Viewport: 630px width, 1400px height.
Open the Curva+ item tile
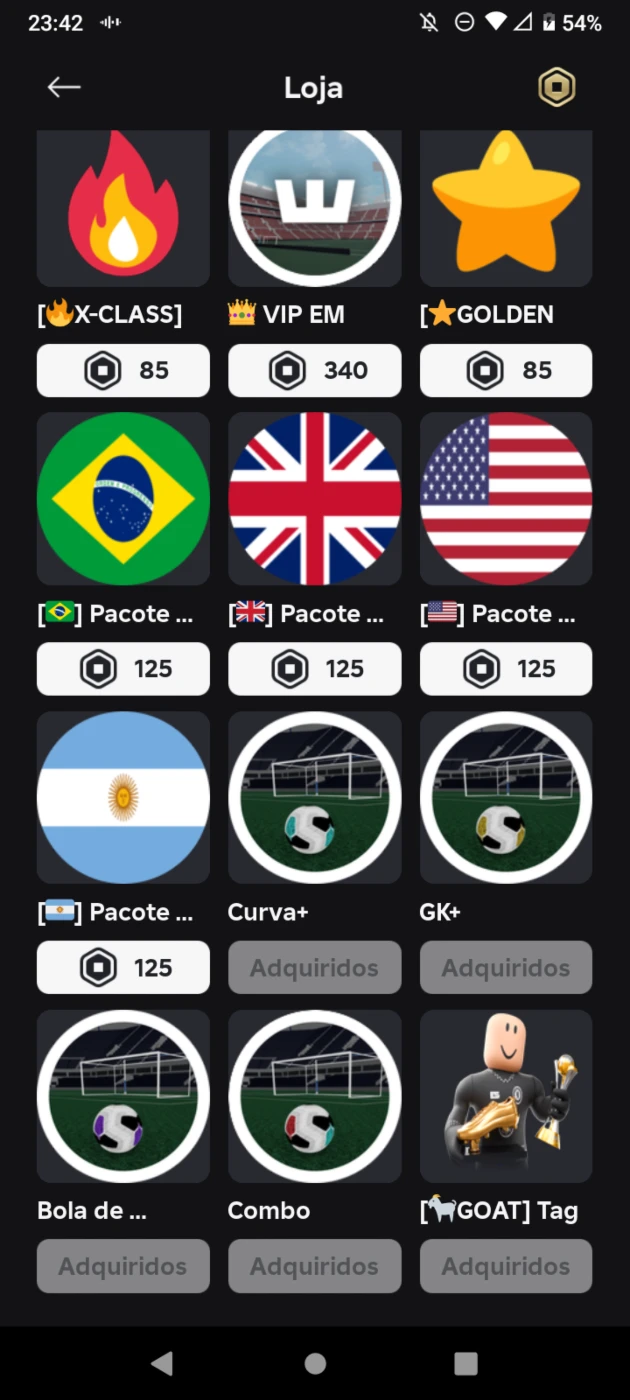(314, 797)
